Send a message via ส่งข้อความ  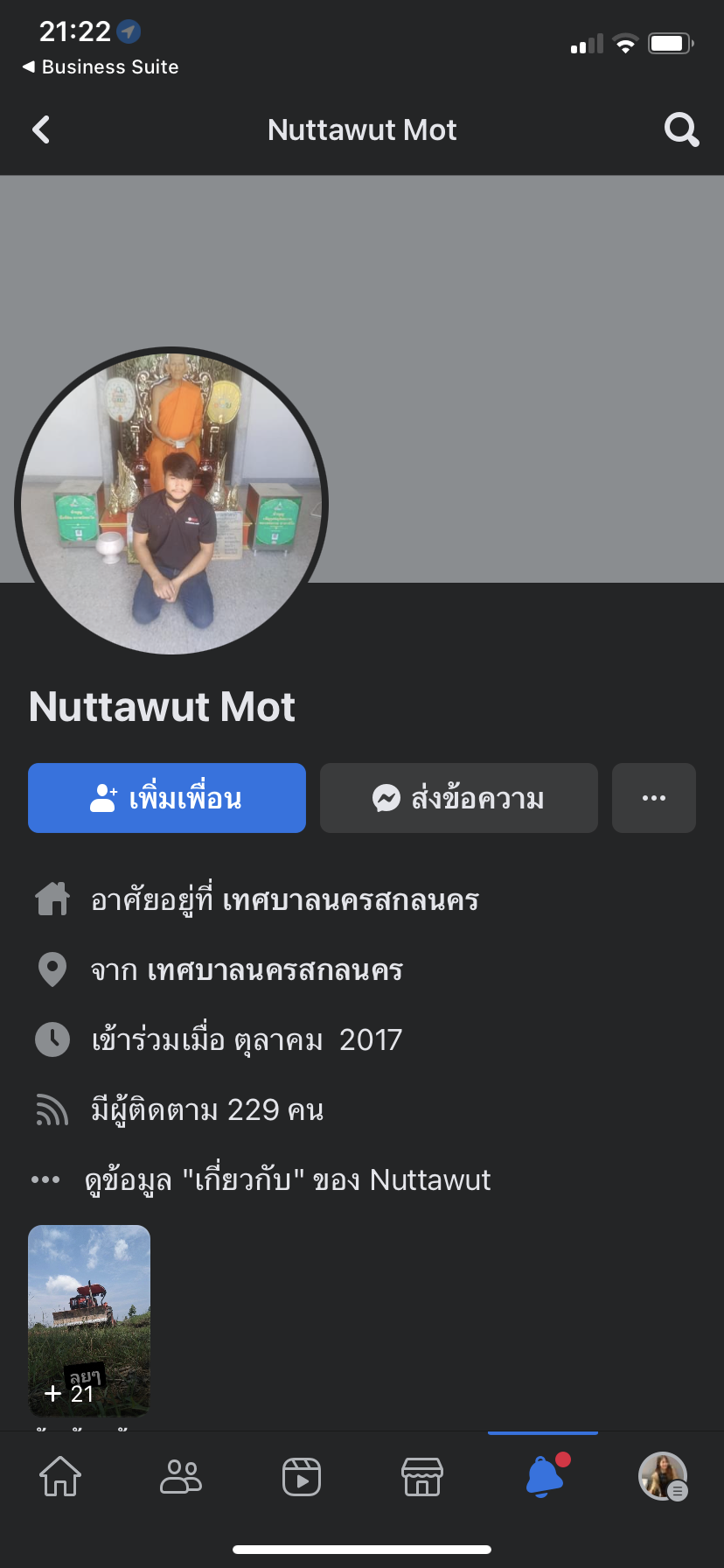459,798
